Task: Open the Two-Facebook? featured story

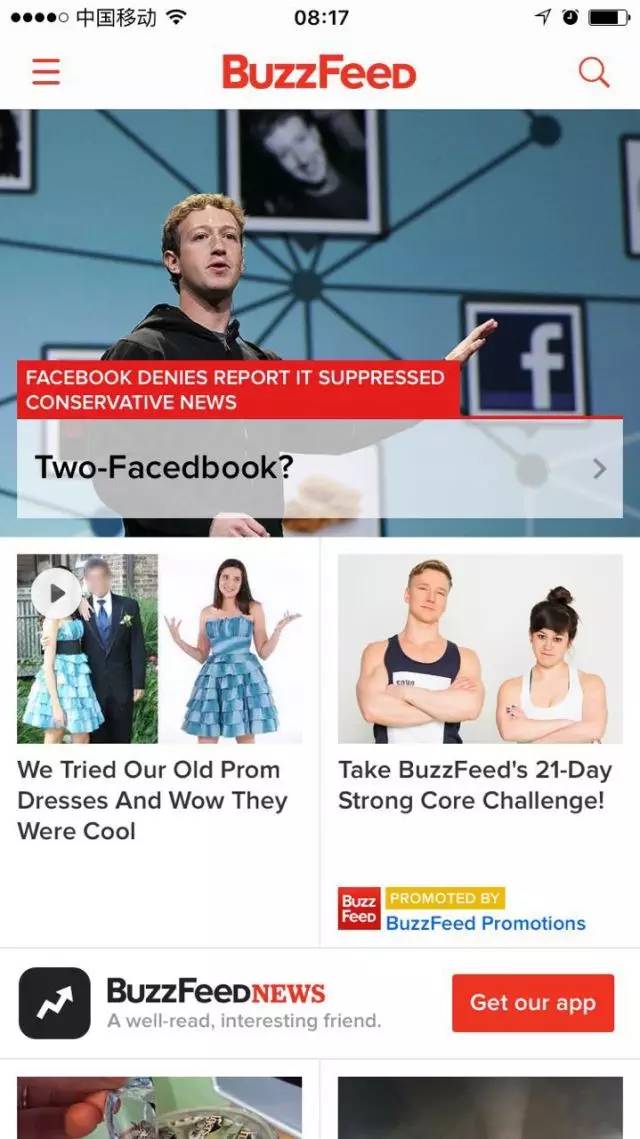Action: 319,467
